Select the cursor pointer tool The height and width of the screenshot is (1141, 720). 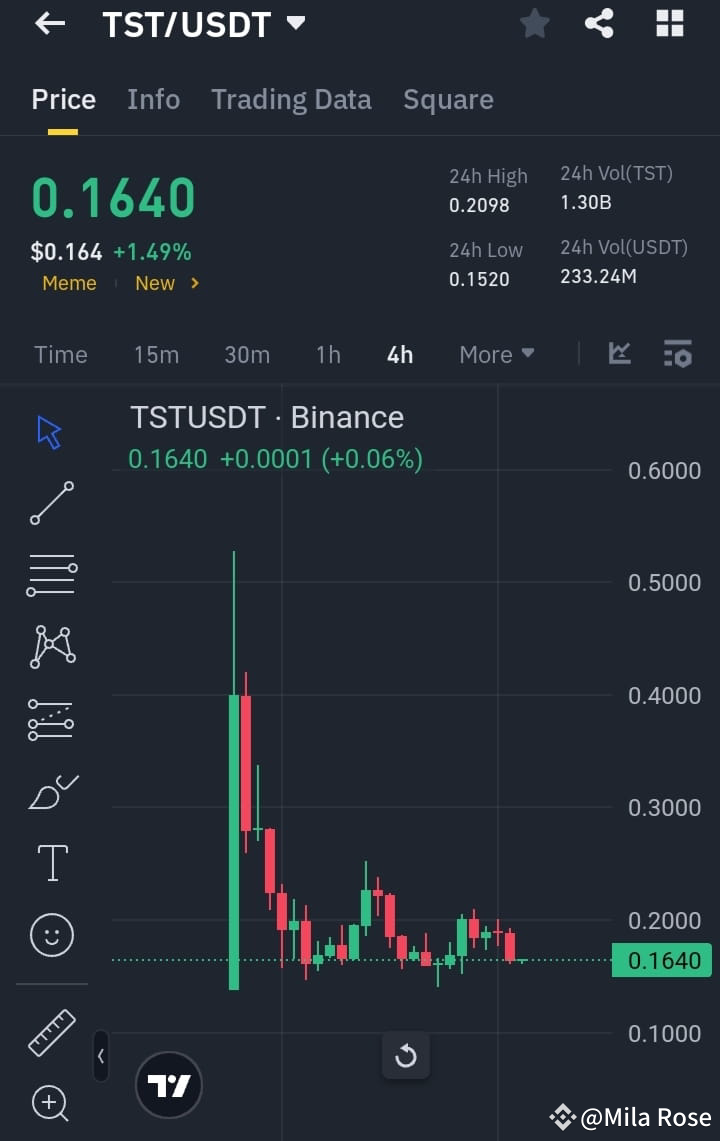[x=48, y=432]
